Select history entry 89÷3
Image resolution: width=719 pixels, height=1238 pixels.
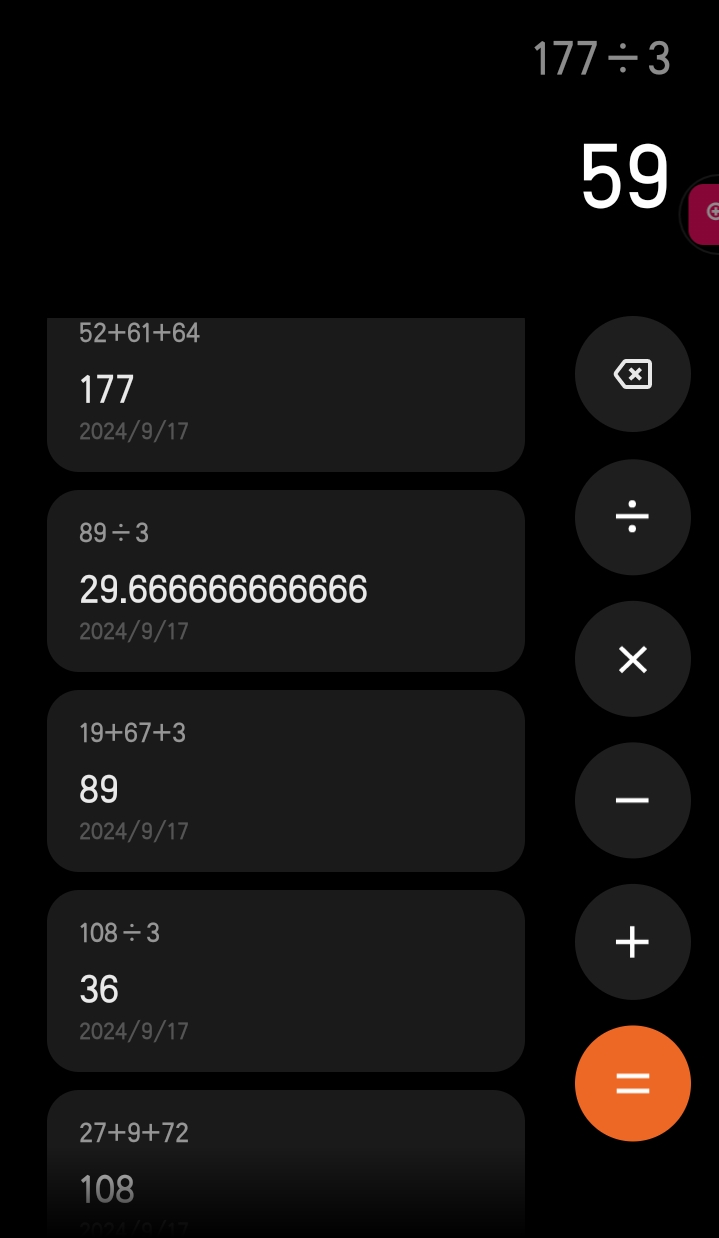pos(286,581)
